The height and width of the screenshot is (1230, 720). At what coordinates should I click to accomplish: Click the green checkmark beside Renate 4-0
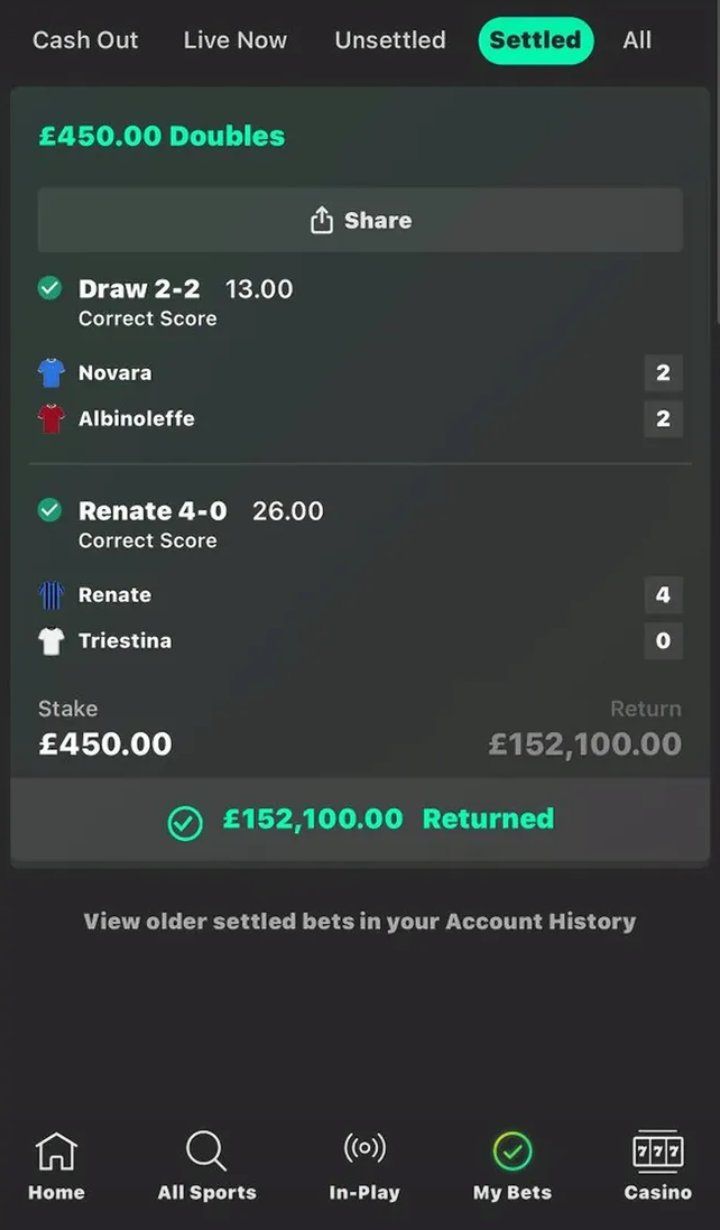click(48, 510)
